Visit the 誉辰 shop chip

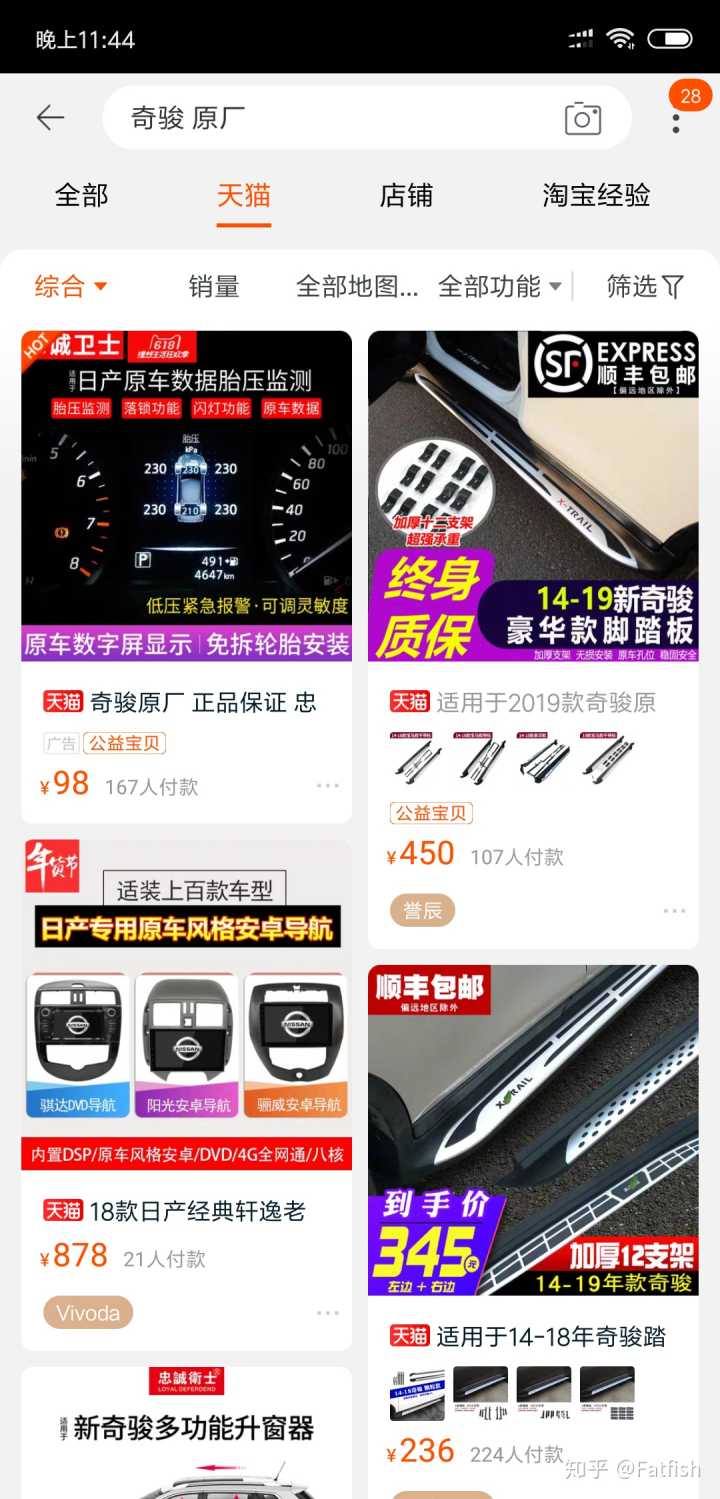point(422,911)
